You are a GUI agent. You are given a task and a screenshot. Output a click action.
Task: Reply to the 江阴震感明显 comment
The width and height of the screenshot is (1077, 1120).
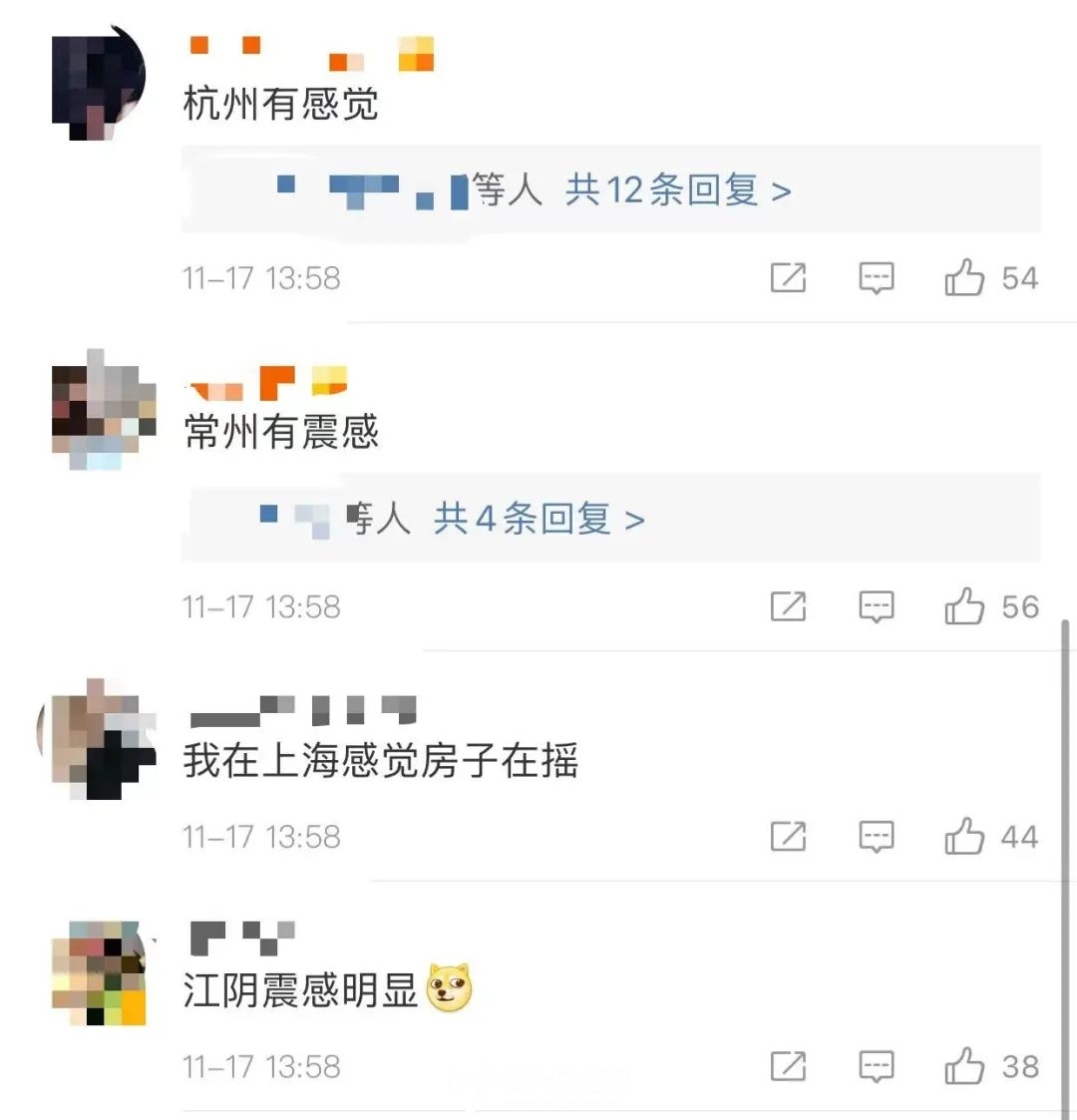point(877,1066)
